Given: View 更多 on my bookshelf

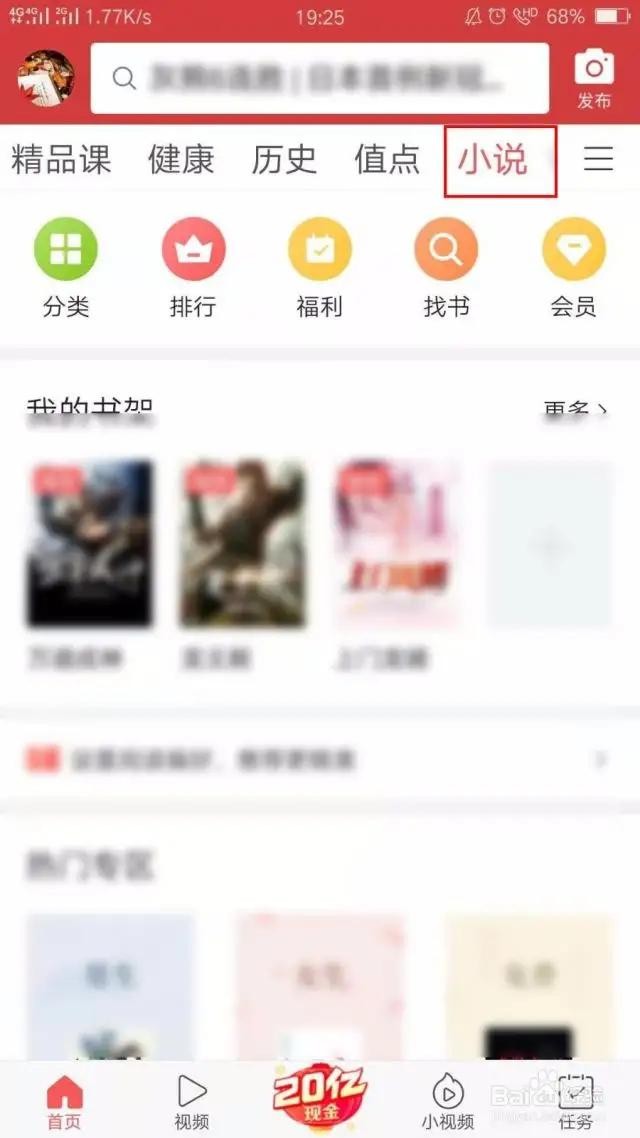Looking at the screenshot, I should pos(576,409).
